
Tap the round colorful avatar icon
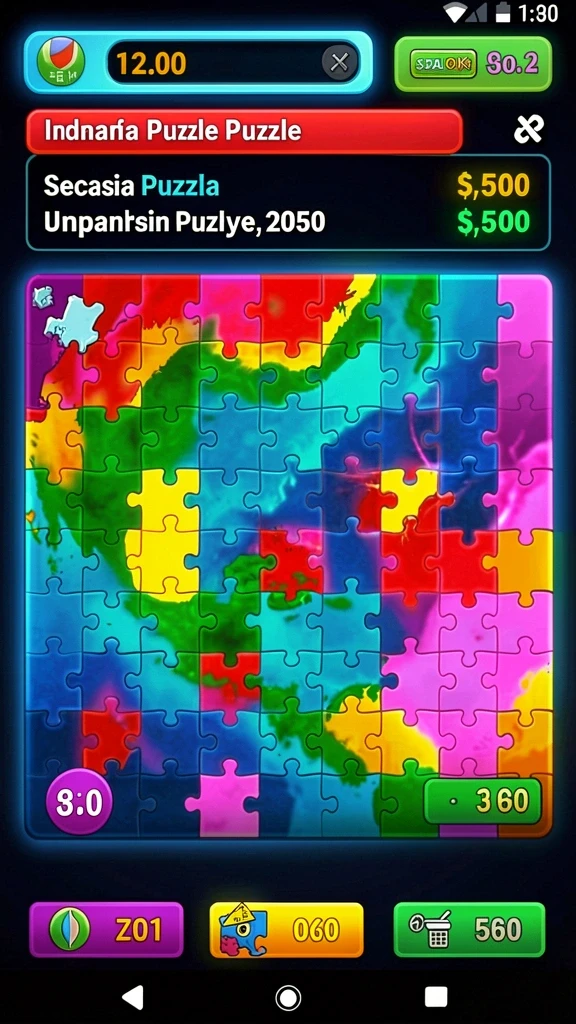tap(61, 63)
